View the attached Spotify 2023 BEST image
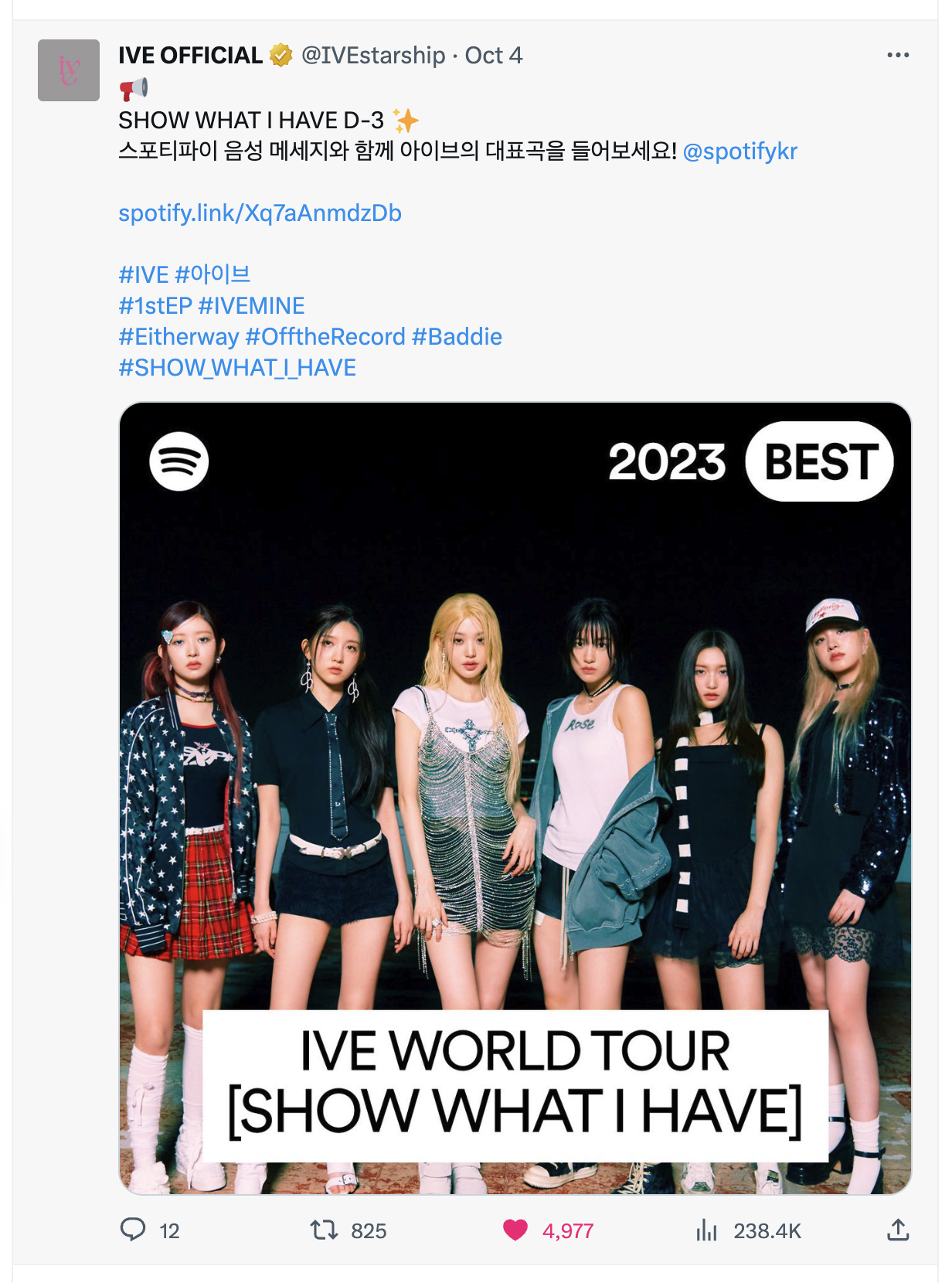The height and width of the screenshot is (1283, 952). pyautogui.click(x=515, y=798)
